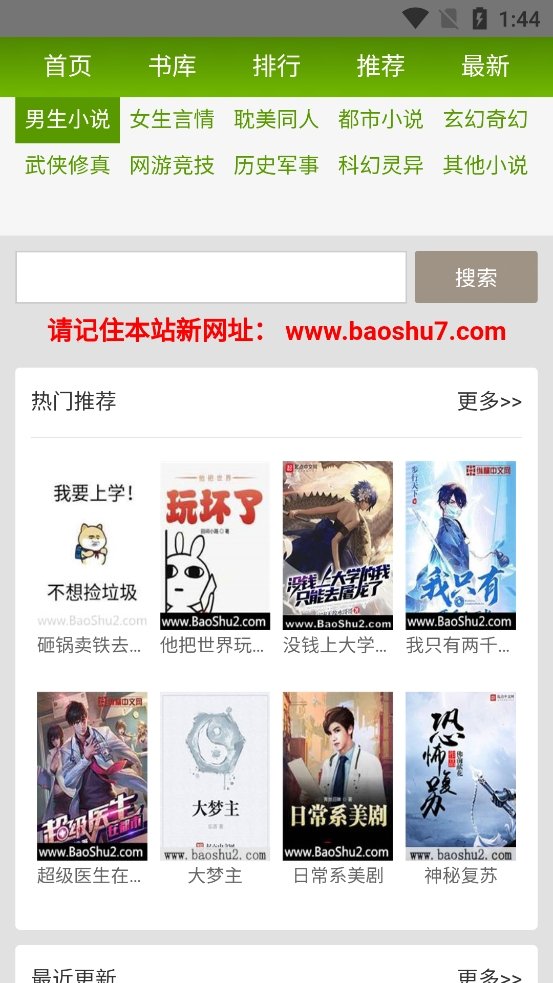Focus the search text box
553x983 pixels.
(x=211, y=277)
